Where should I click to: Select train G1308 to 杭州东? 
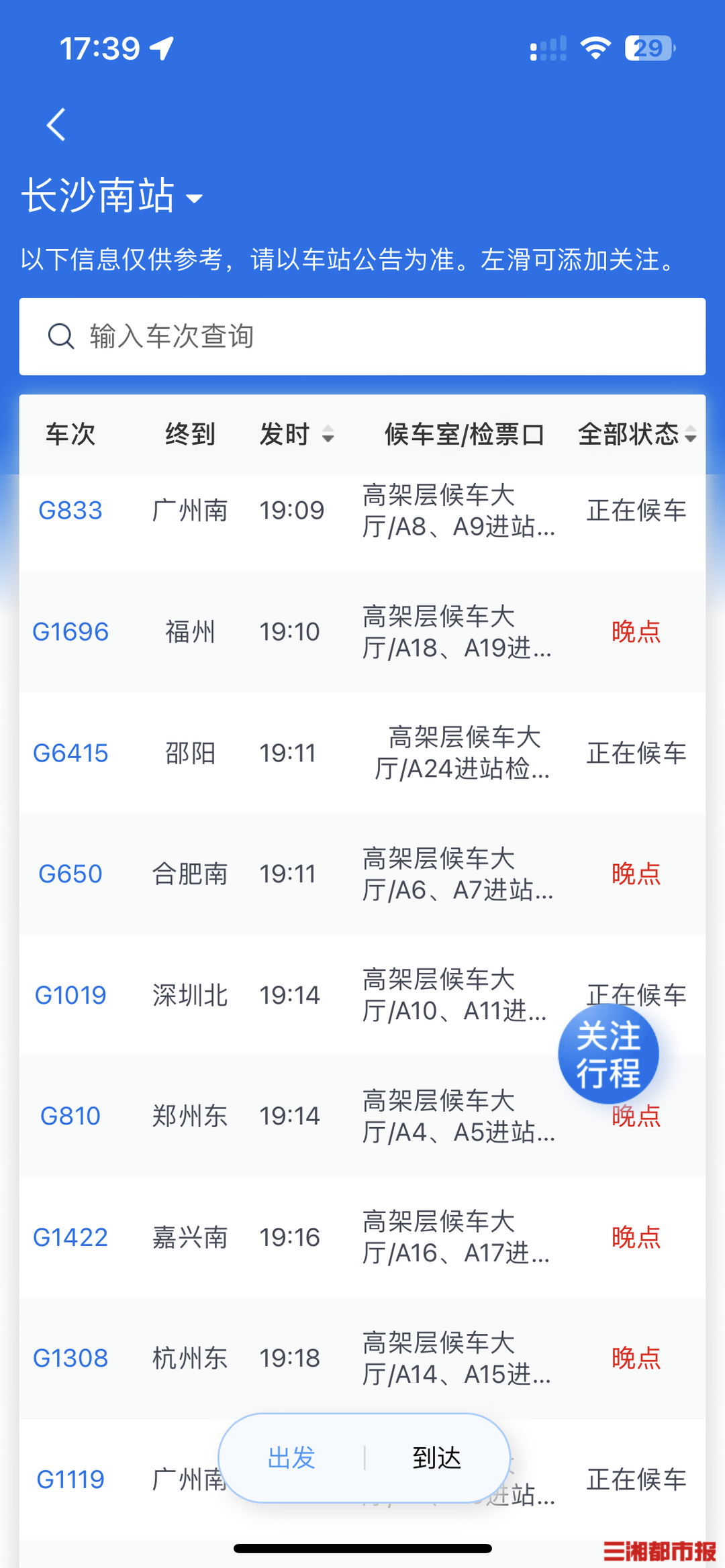[x=362, y=1359]
